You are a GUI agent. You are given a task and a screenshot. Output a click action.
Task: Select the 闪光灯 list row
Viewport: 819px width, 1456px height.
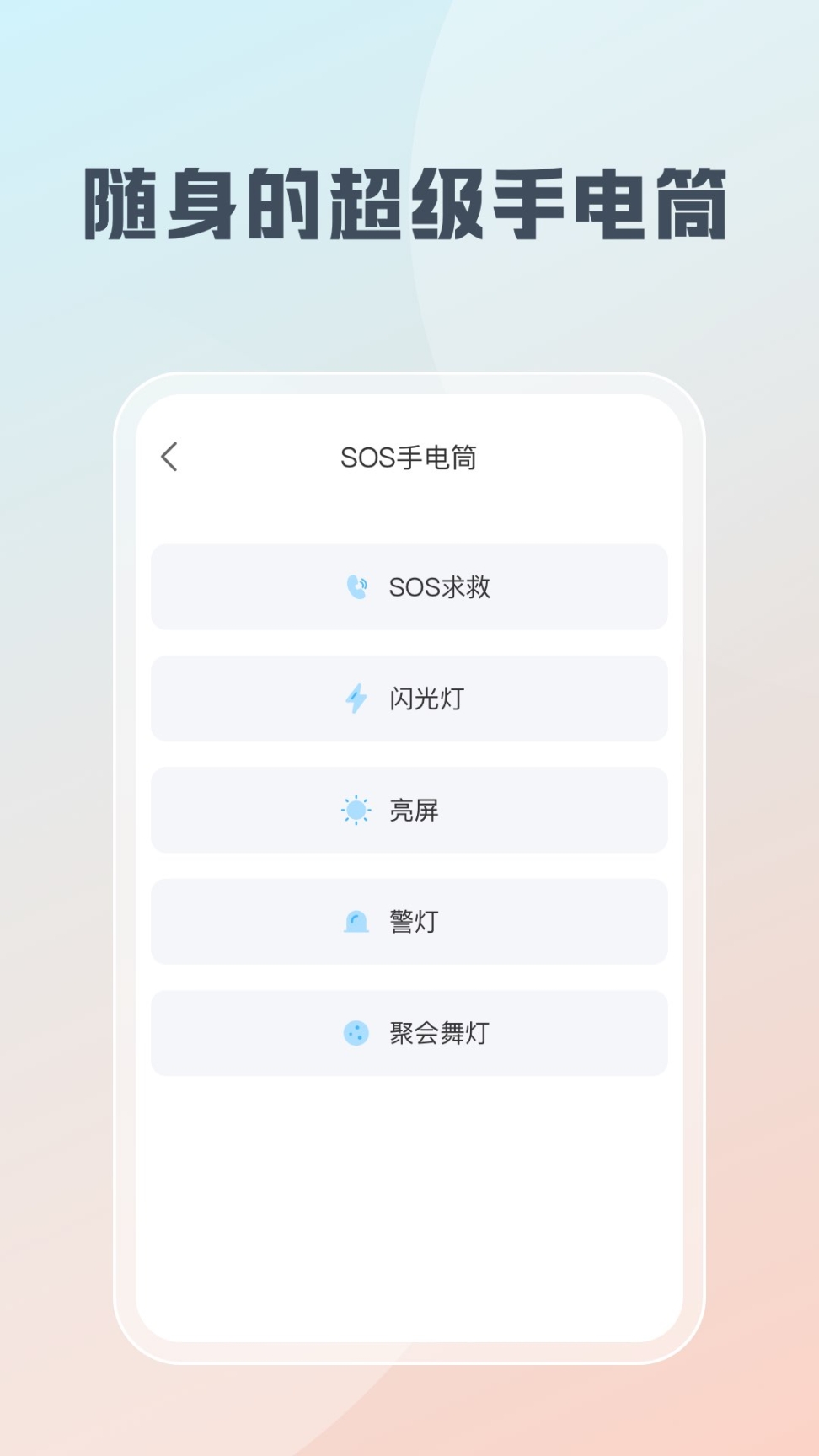tap(409, 699)
